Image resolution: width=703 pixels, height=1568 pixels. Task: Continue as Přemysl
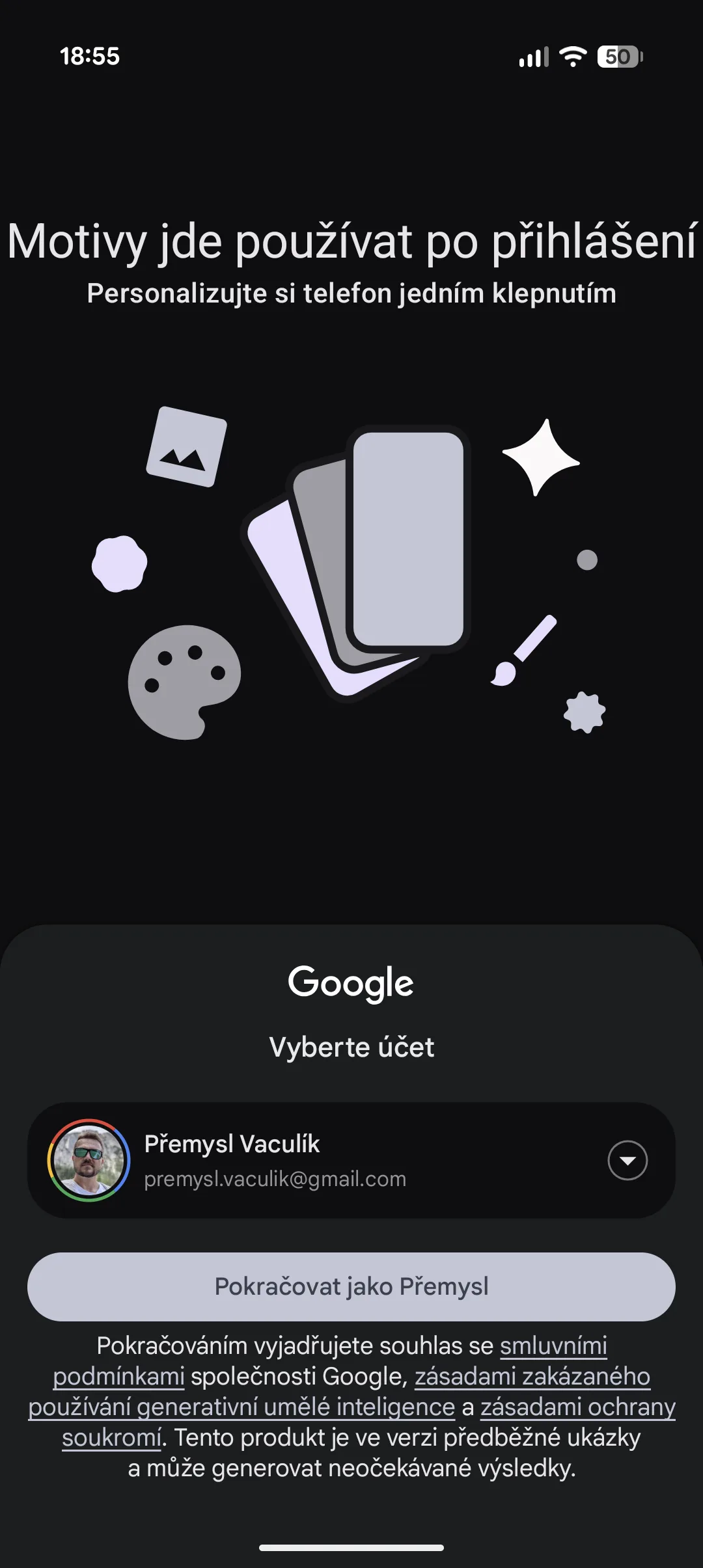coord(351,1286)
